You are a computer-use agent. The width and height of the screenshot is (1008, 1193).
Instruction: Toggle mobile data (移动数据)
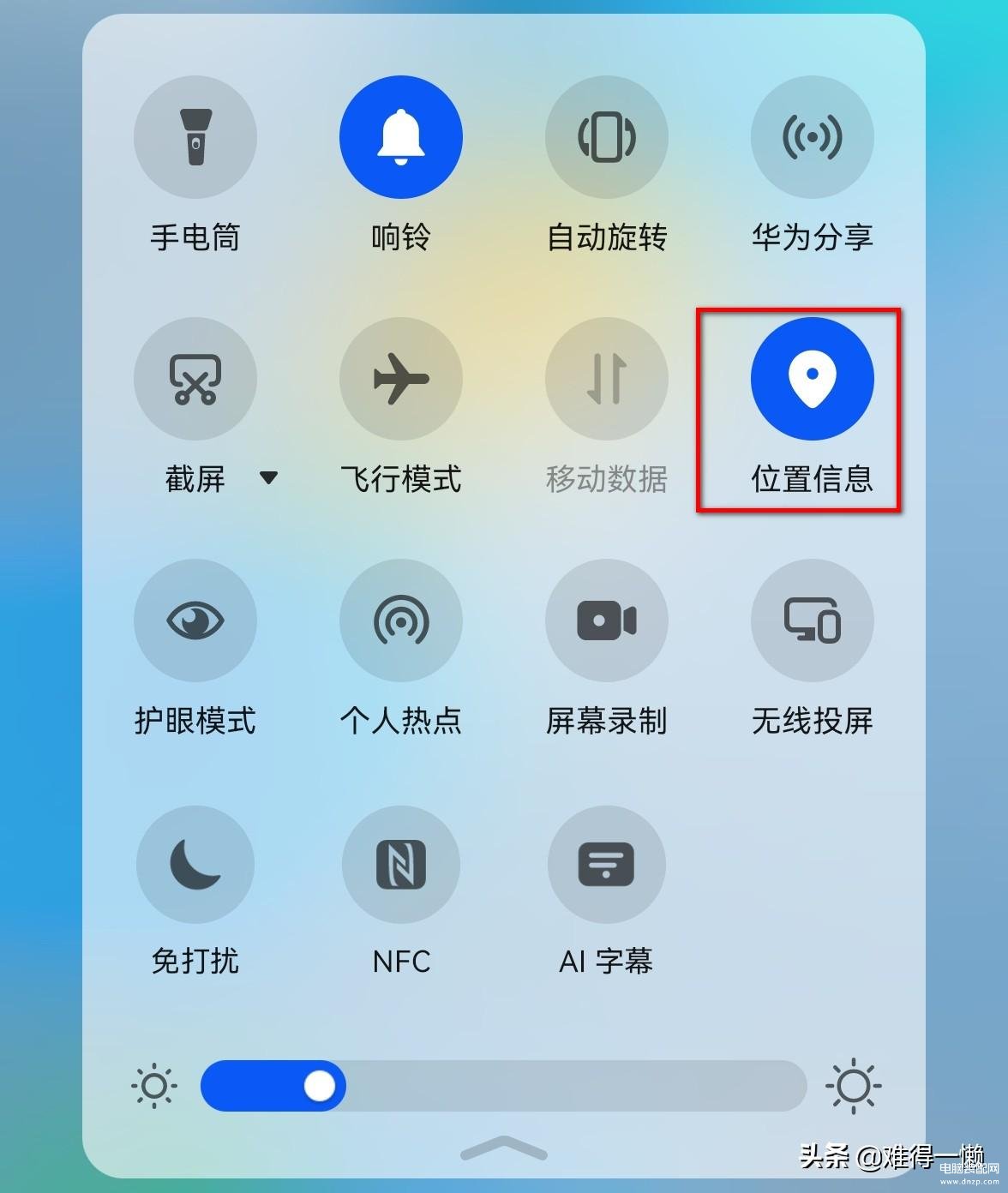pos(607,380)
